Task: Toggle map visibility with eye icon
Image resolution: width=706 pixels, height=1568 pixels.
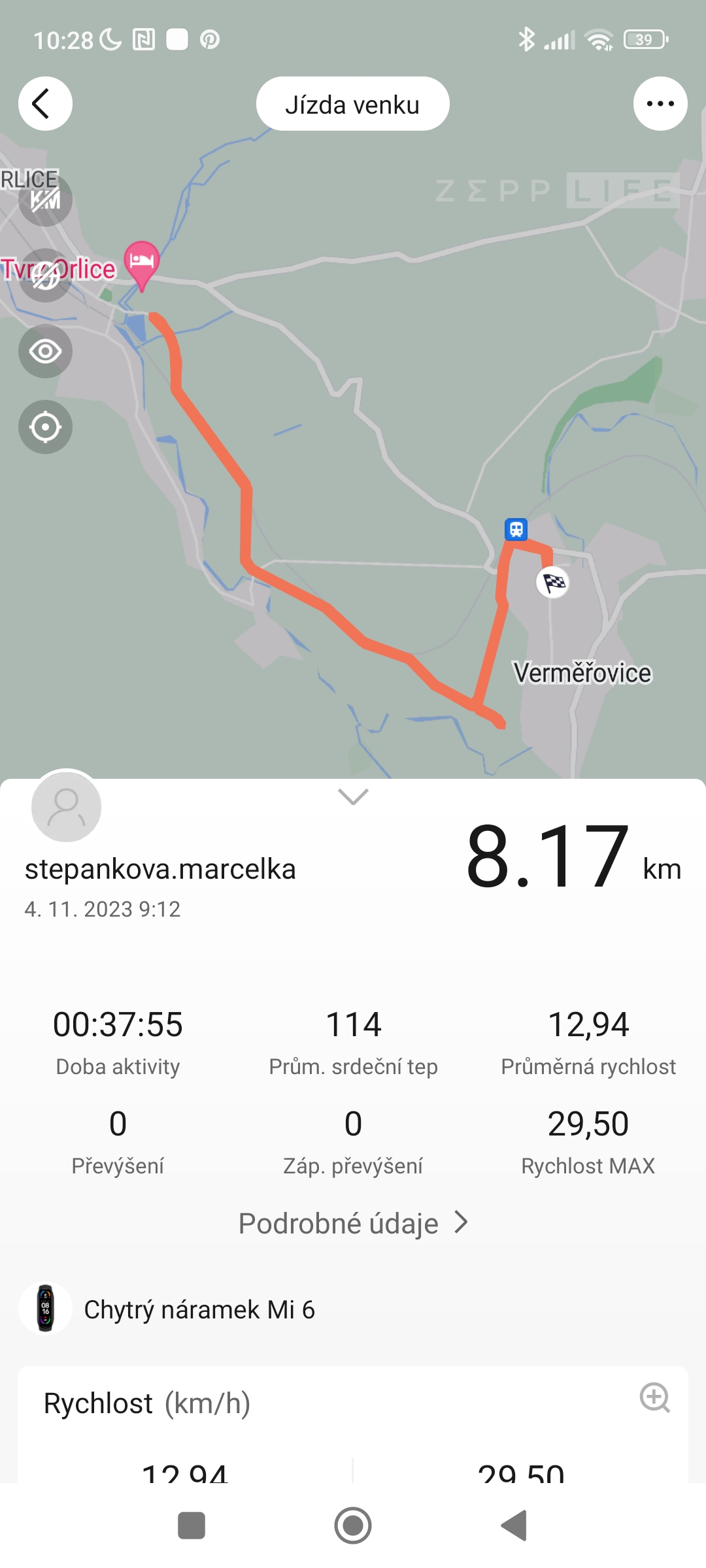Action: coord(45,351)
